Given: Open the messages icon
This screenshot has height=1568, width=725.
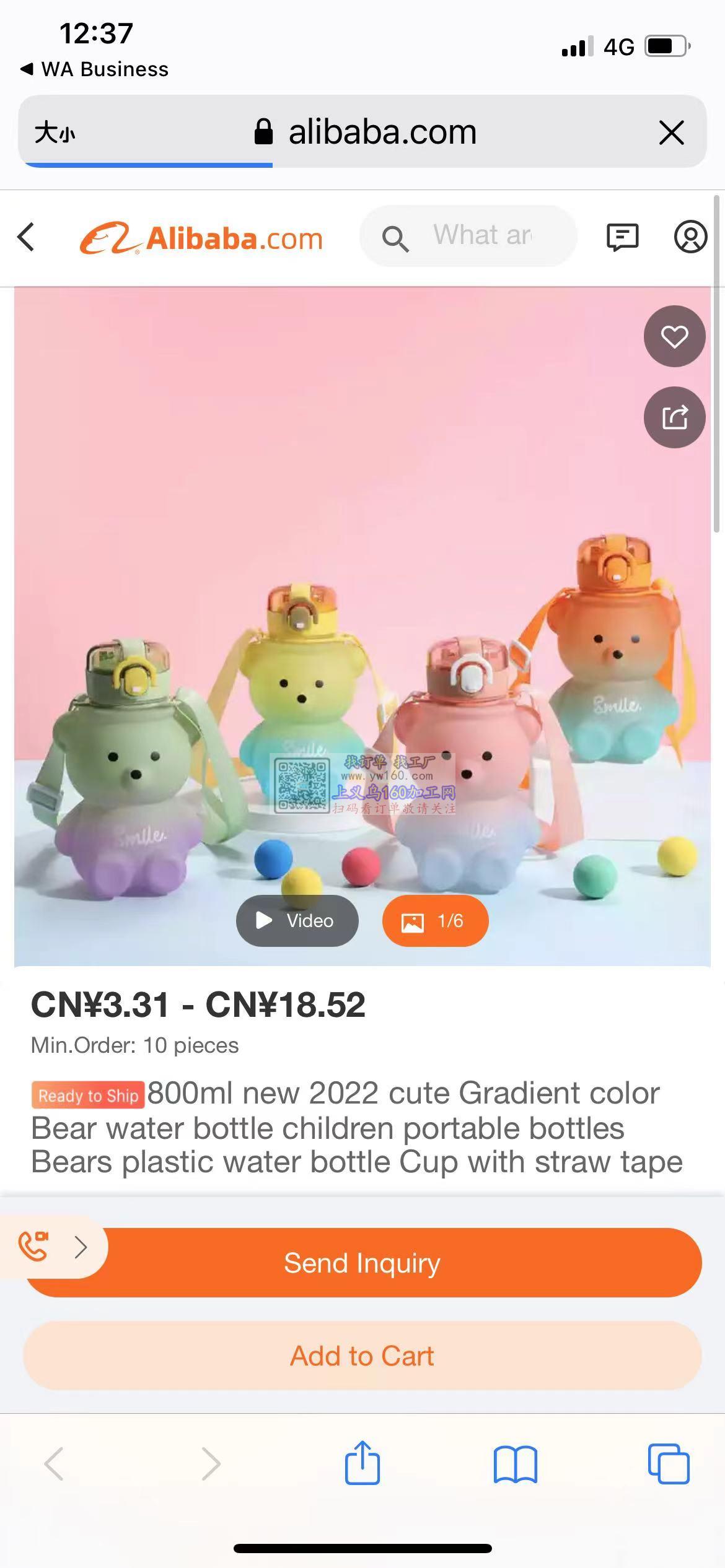Looking at the screenshot, I should tap(622, 237).
